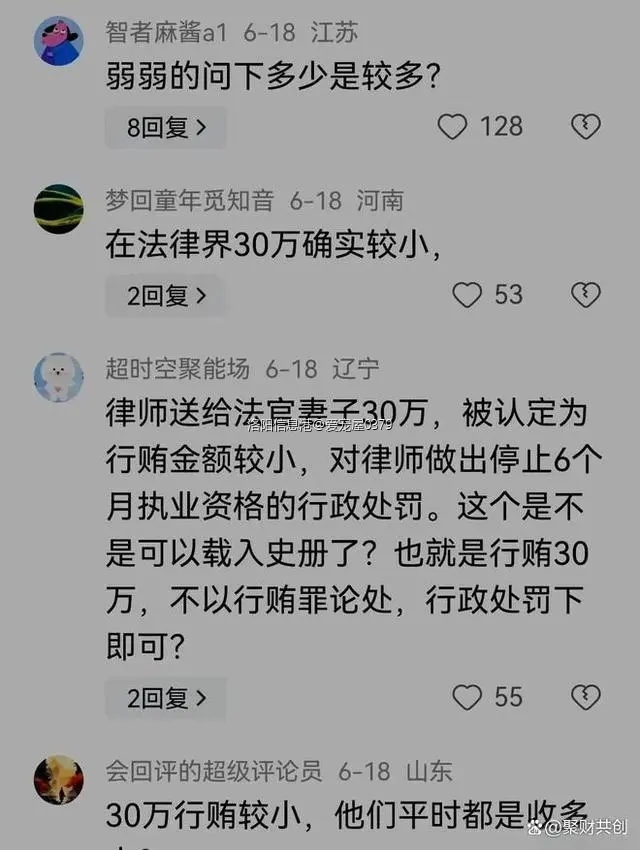This screenshot has width=640, height=850.
Task: Expand the 2 replies under 梦回童年觅知音's comment
Action: click(x=166, y=296)
